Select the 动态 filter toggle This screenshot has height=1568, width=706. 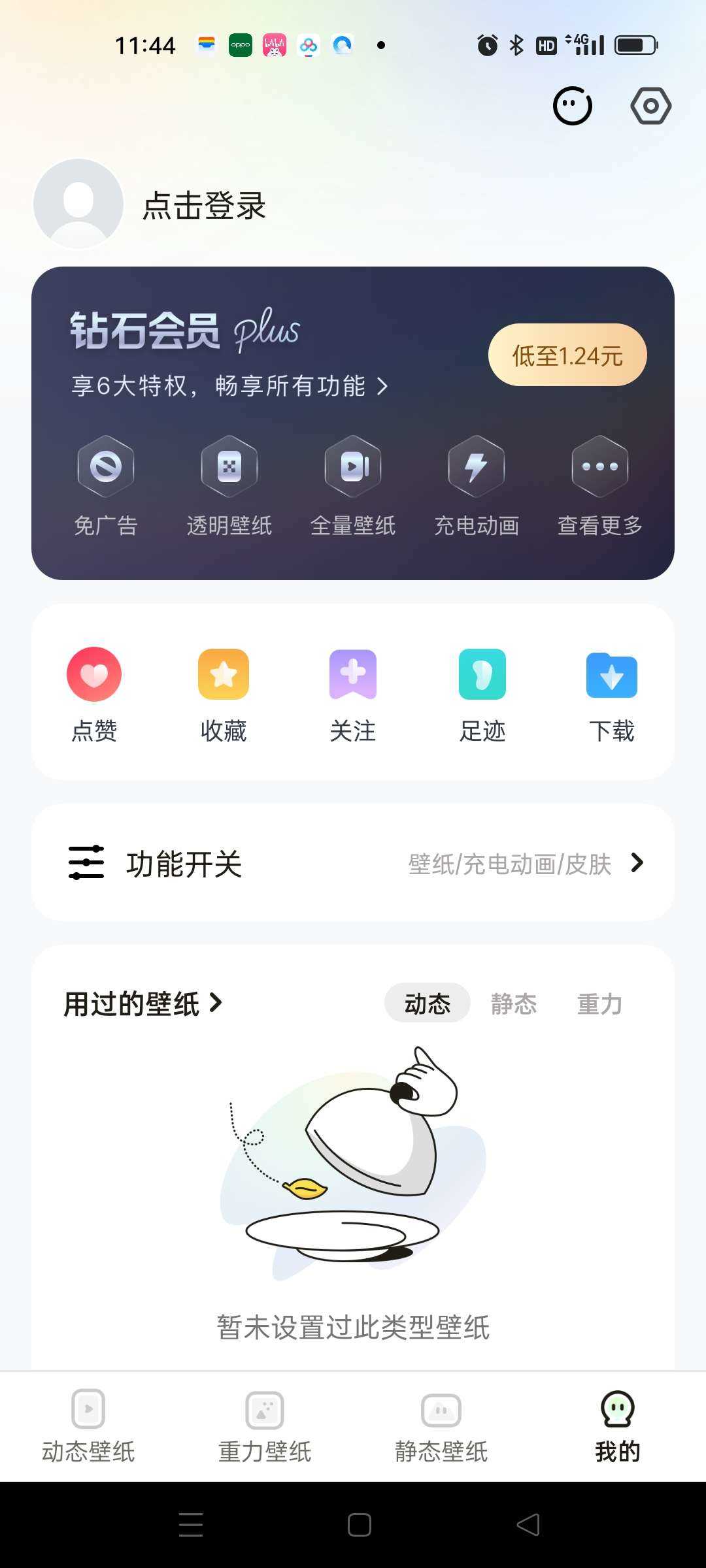(x=427, y=1004)
